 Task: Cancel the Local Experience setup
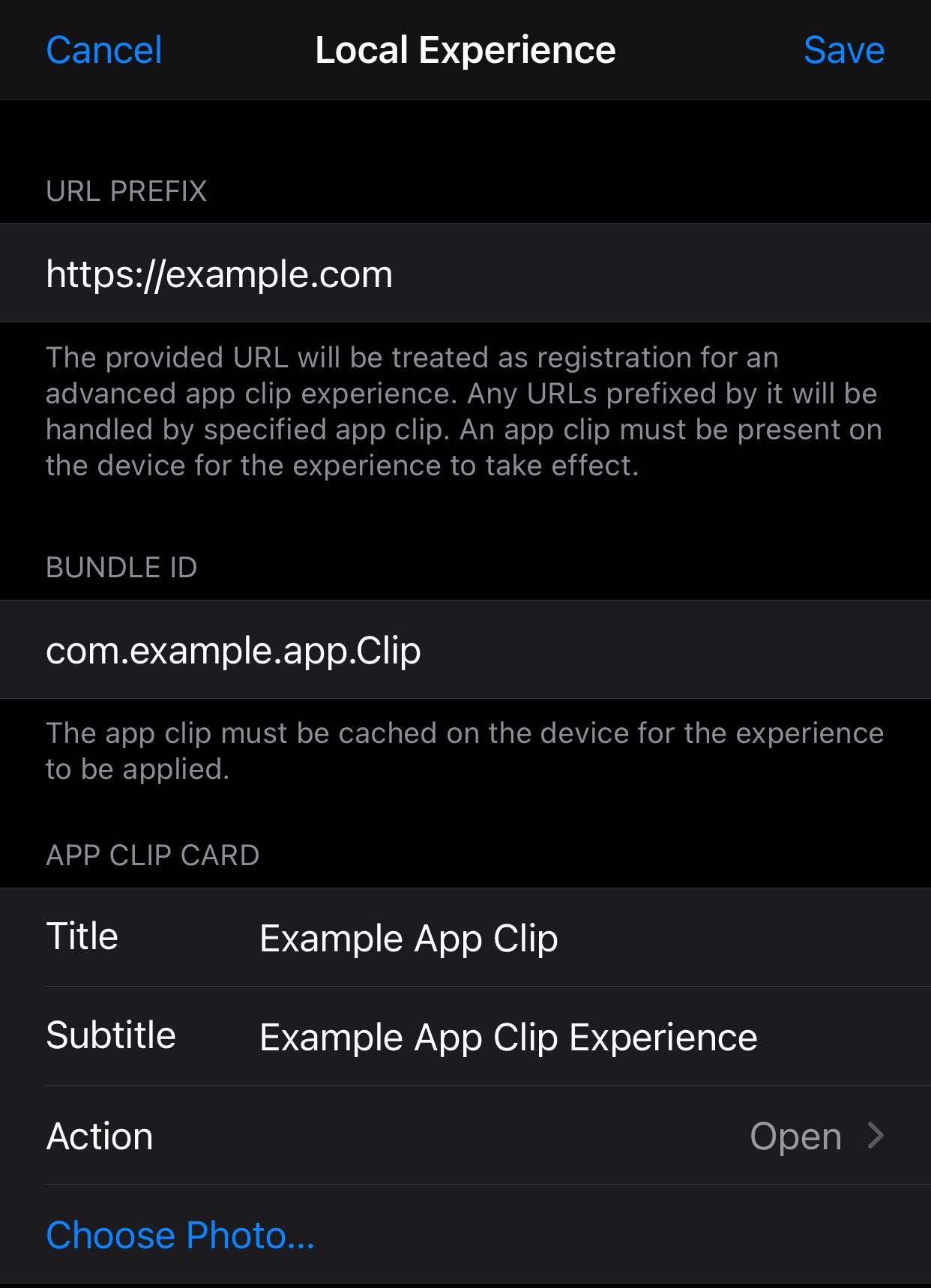103,50
